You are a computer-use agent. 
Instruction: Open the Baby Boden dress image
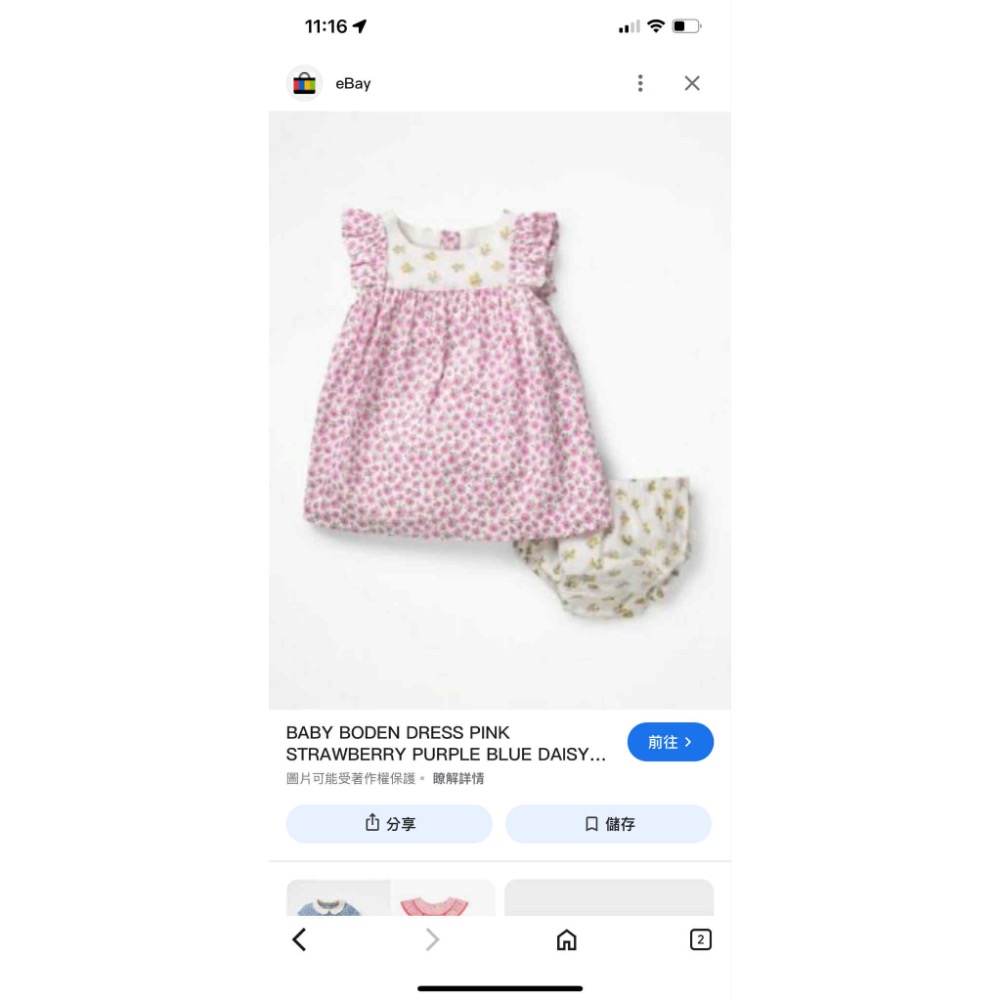pos(499,410)
